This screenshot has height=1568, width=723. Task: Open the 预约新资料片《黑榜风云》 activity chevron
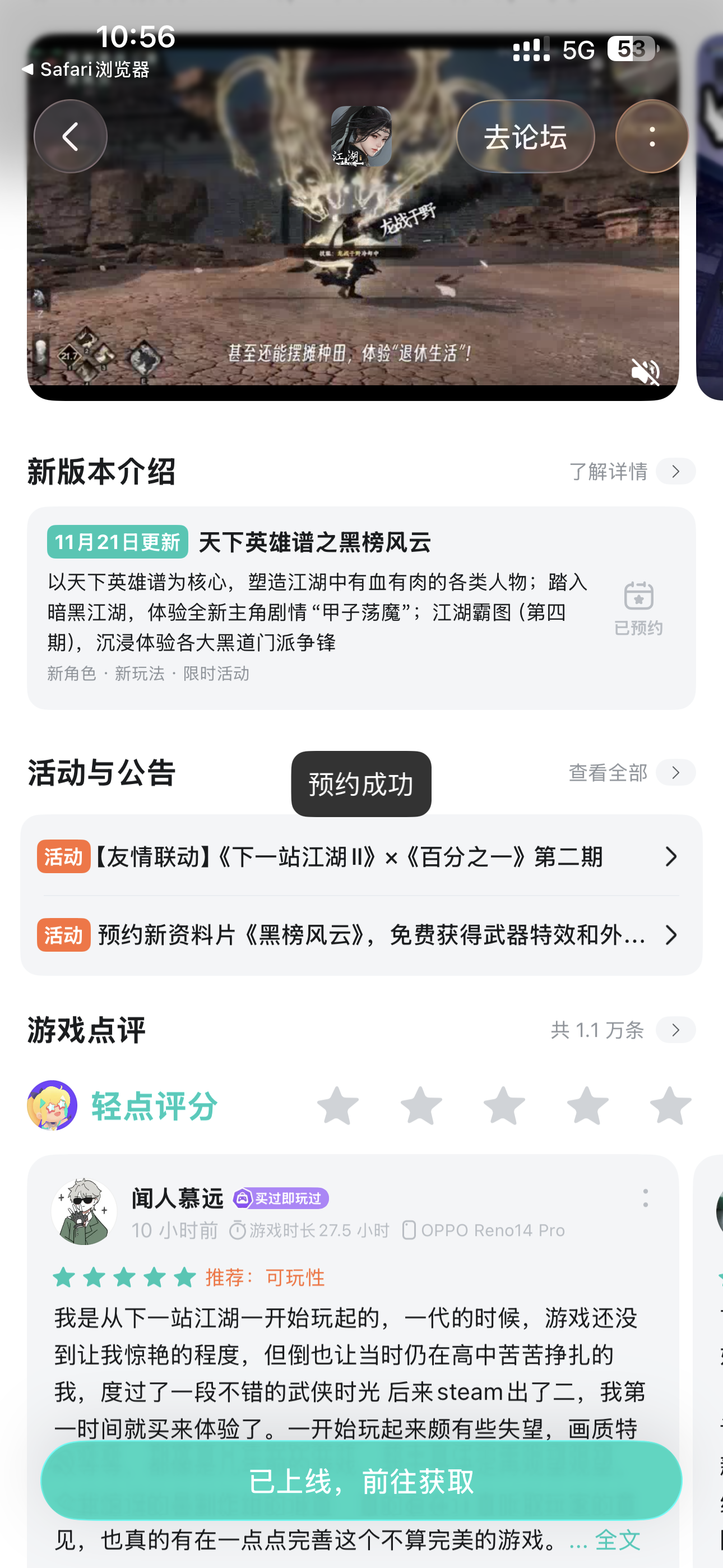point(671,935)
